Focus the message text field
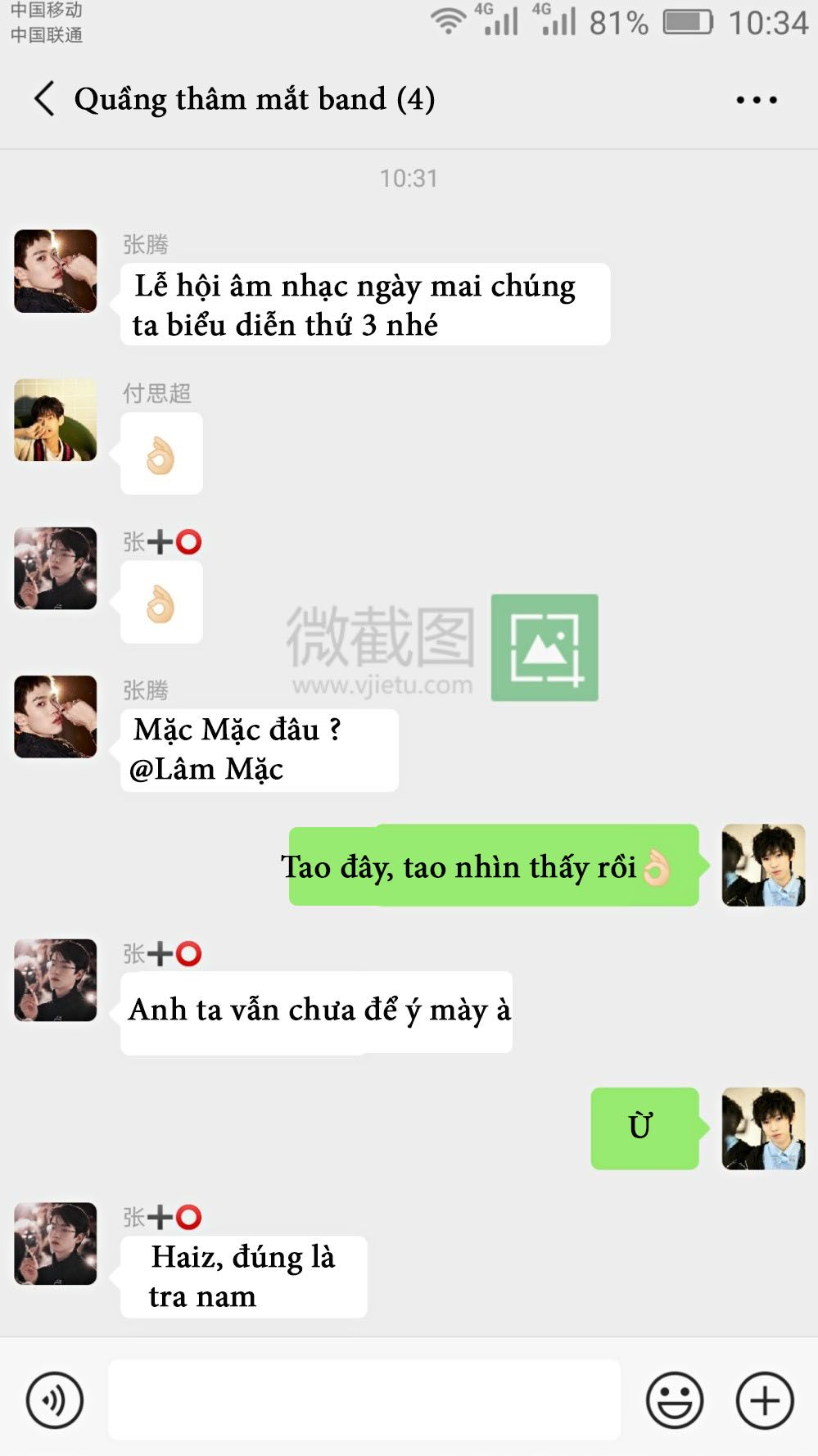This screenshot has width=818, height=1456. tap(364, 1399)
